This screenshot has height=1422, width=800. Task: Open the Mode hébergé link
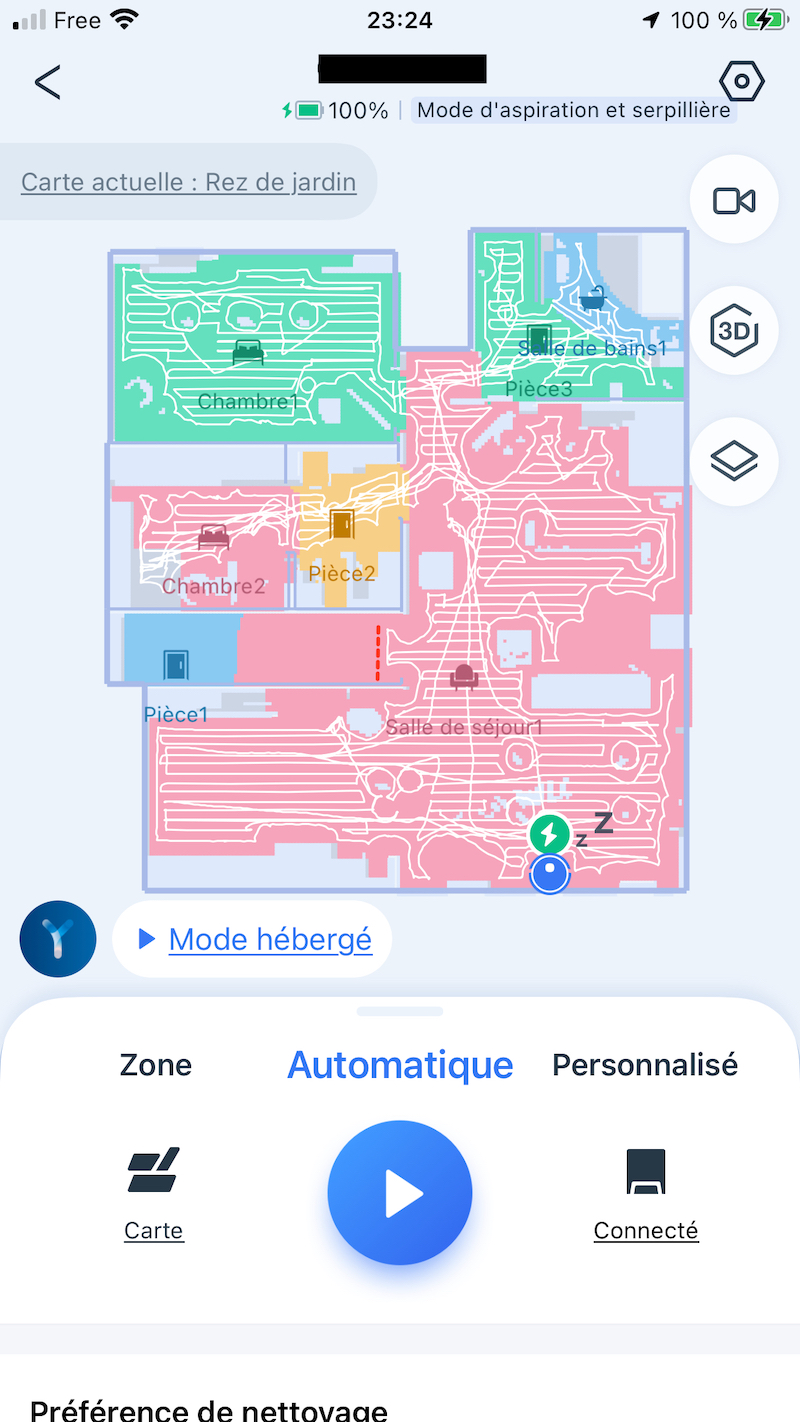270,939
